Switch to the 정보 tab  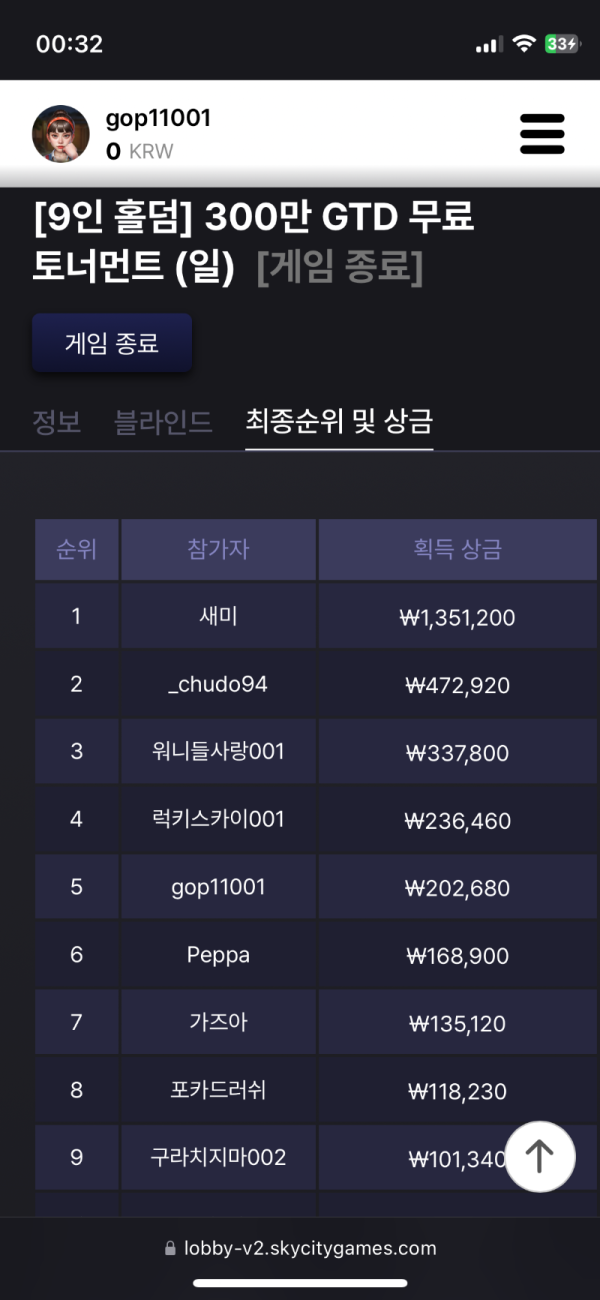[x=56, y=422]
